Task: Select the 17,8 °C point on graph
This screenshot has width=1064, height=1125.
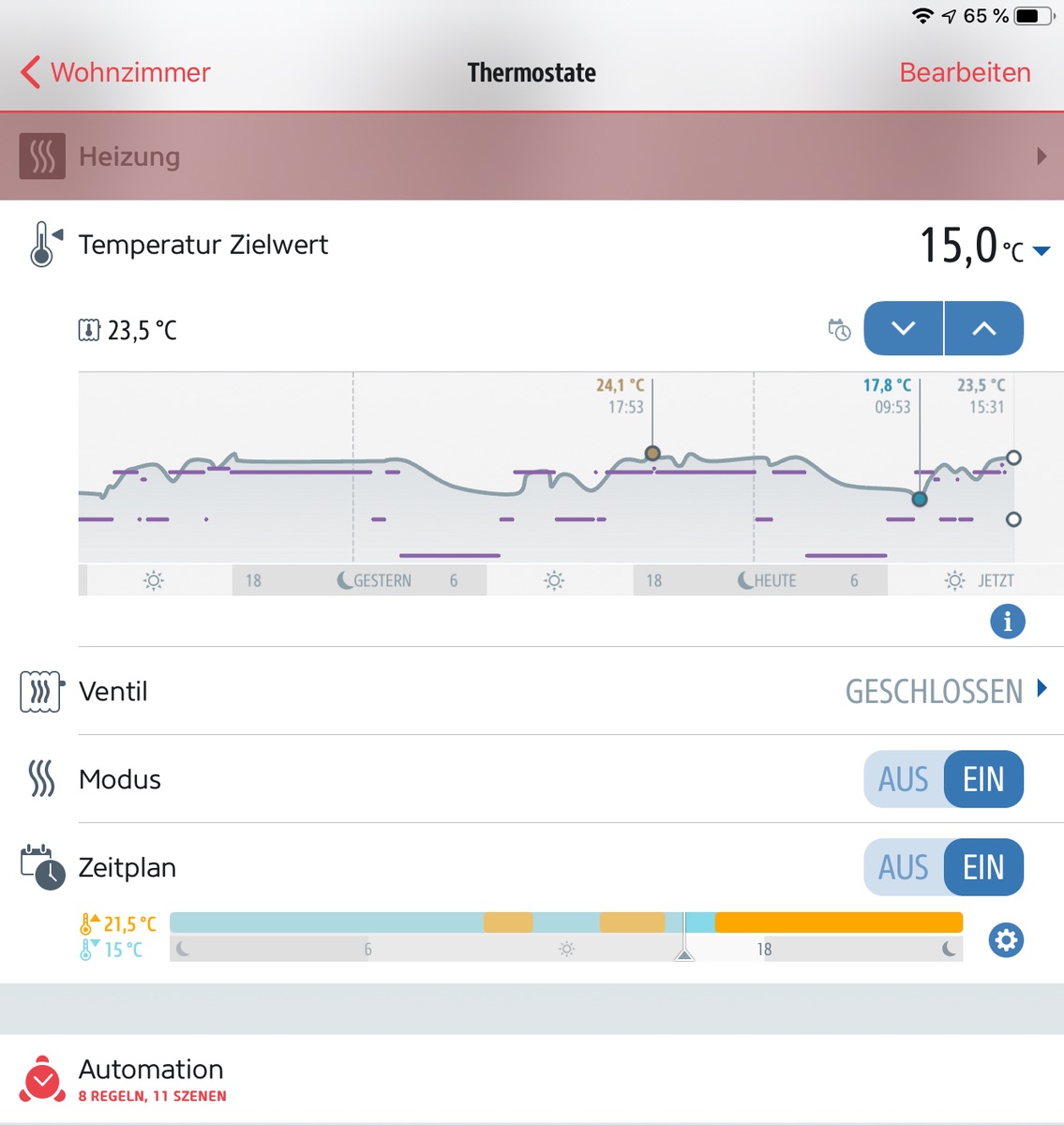Action: click(x=920, y=499)
